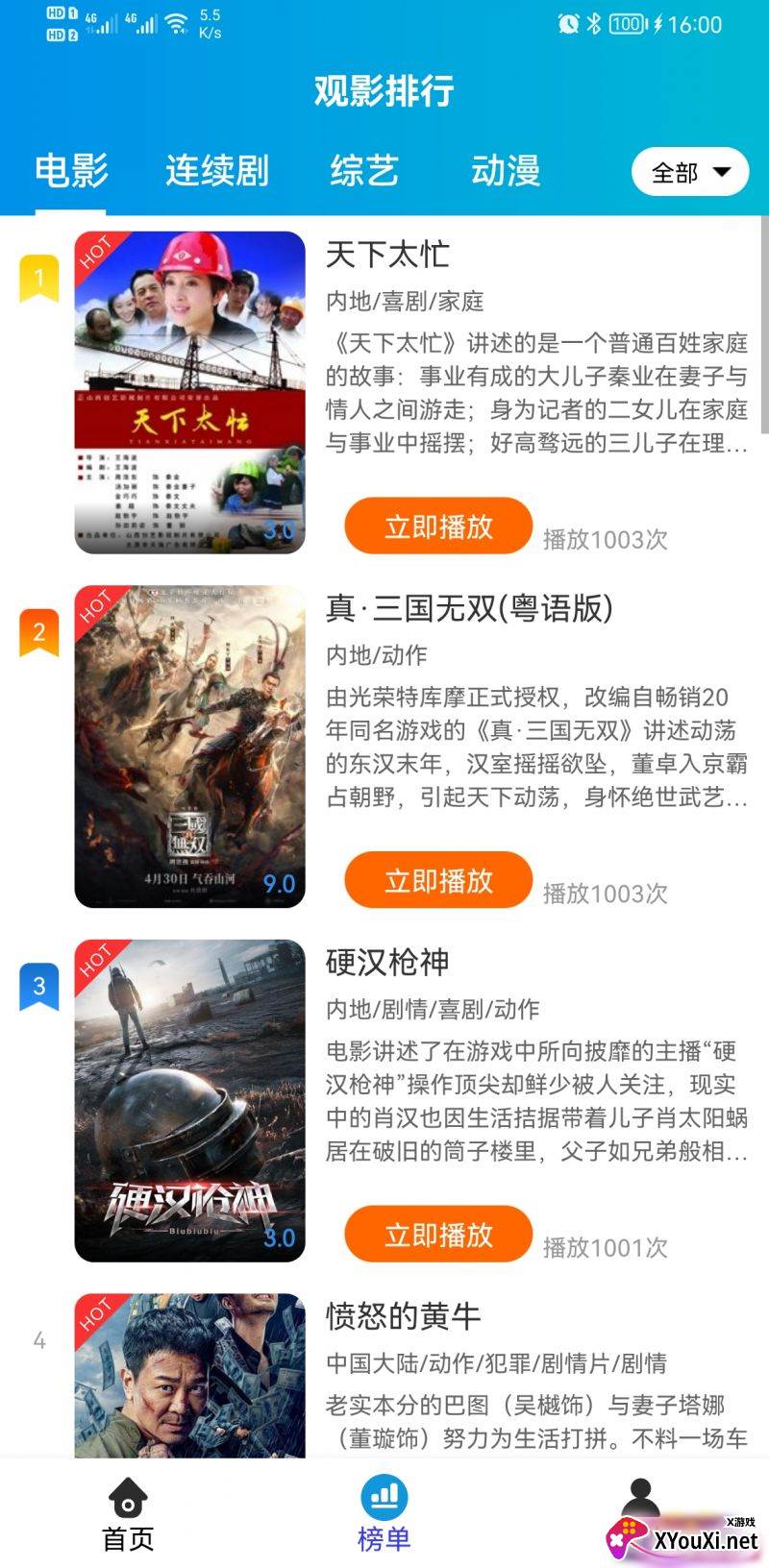Switch to the 电影 tab
Image resolution: width=769 pixels, height=1568 pixels.
point(71,171)
